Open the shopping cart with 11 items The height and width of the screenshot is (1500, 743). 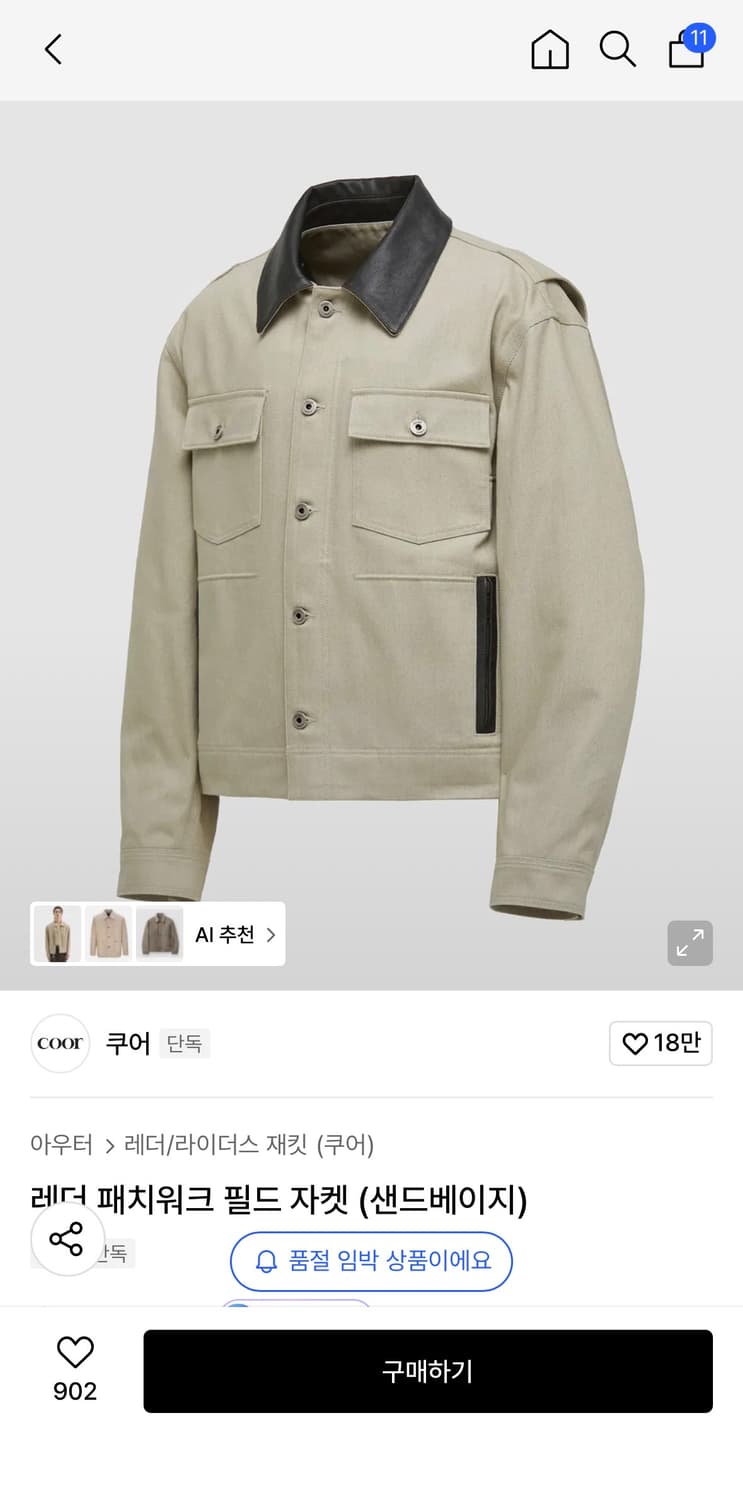(686, 50)
